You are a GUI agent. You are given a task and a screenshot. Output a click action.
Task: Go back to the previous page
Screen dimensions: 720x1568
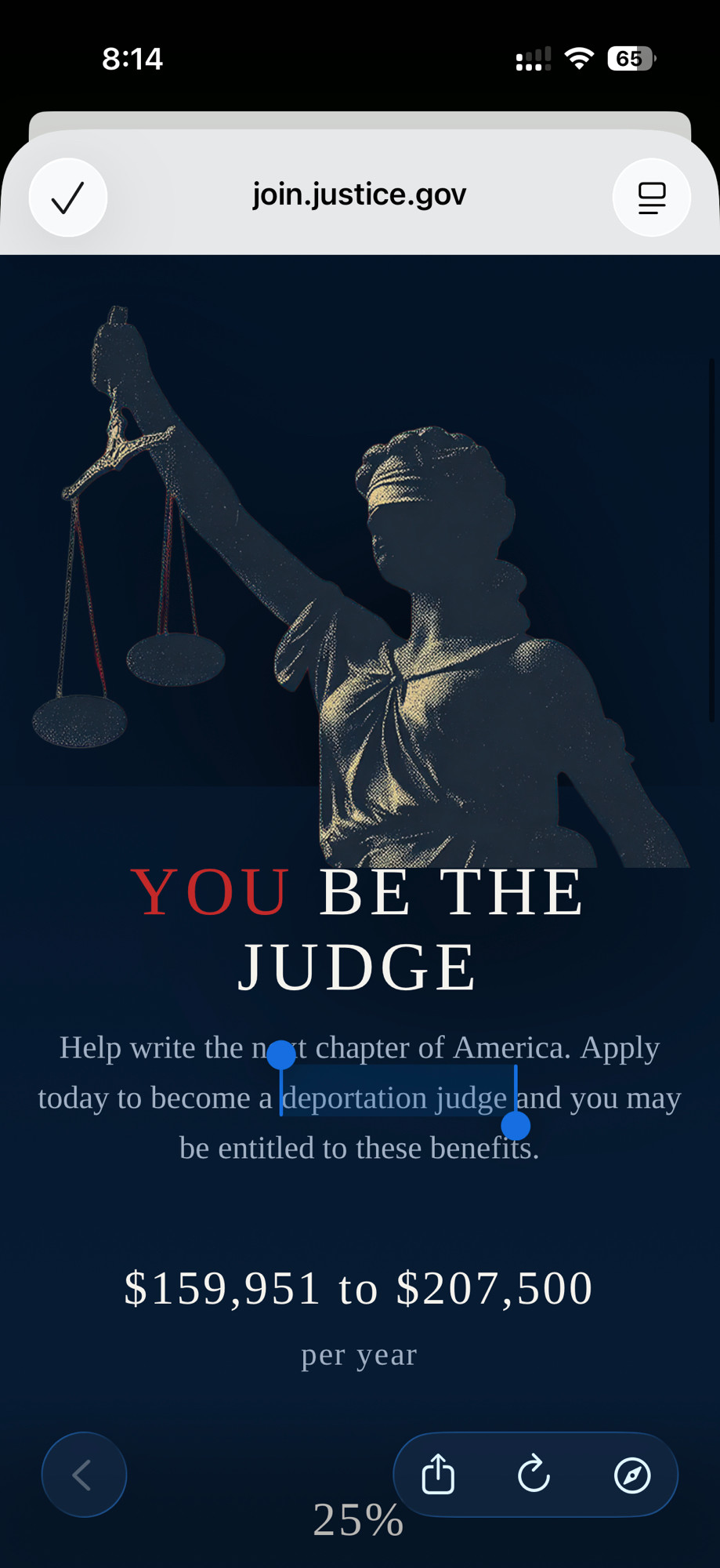pos(84,1475)
